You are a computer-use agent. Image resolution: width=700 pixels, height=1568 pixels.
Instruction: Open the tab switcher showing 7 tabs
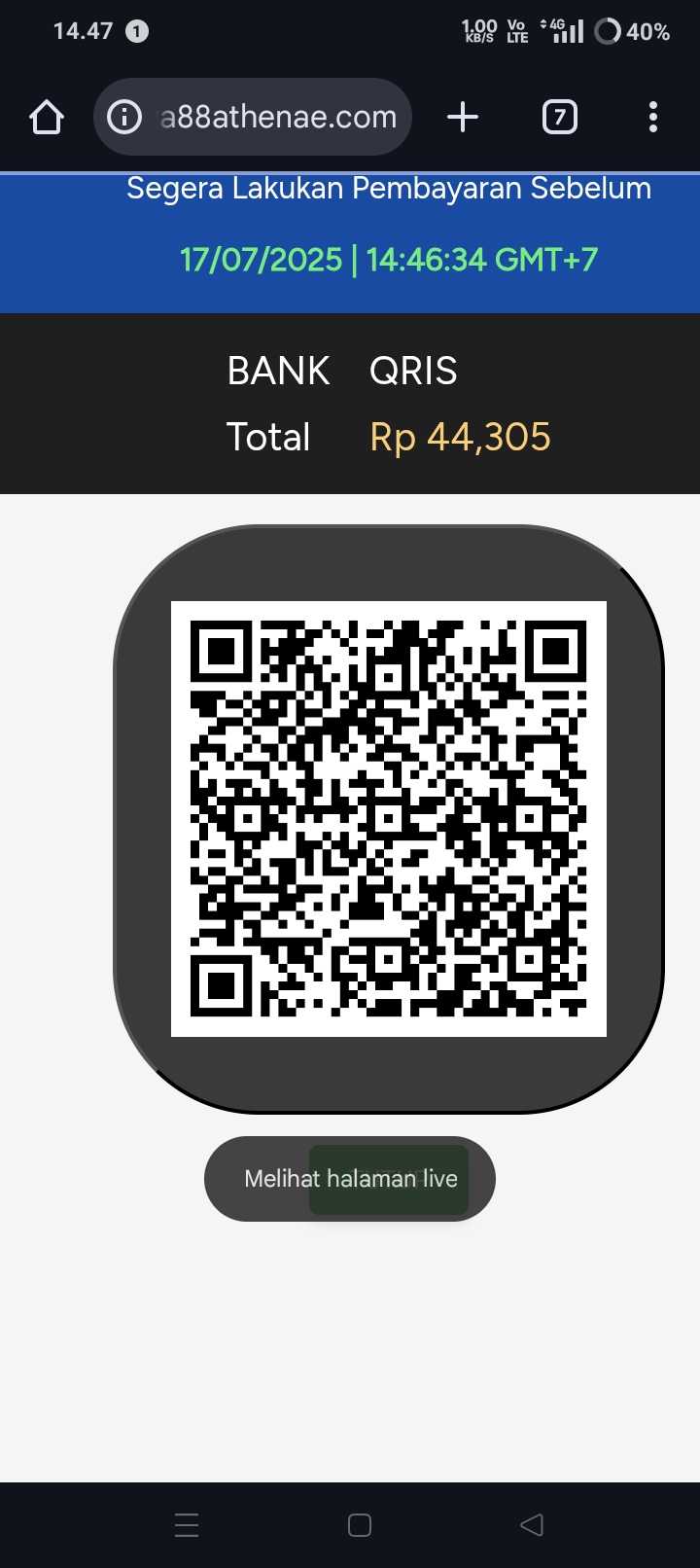(x=559, y=118)
